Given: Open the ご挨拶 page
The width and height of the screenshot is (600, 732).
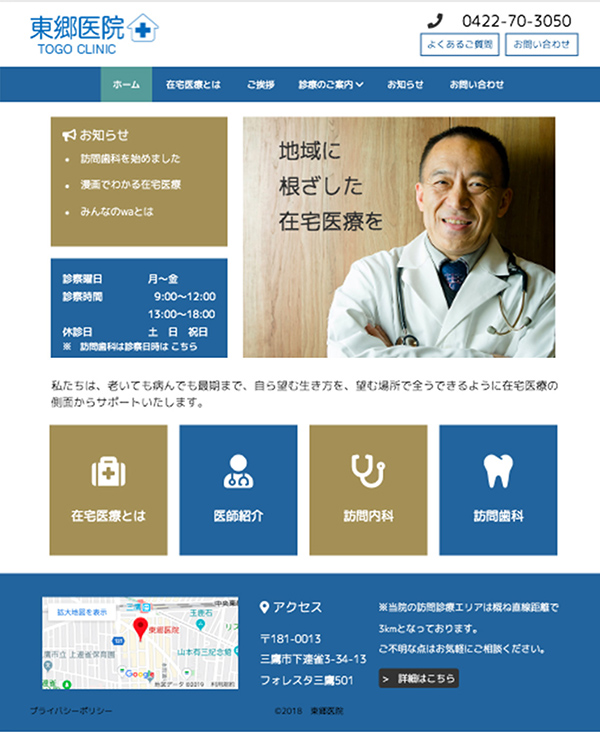Looking at the screenshot, I should tap(260, 85).
